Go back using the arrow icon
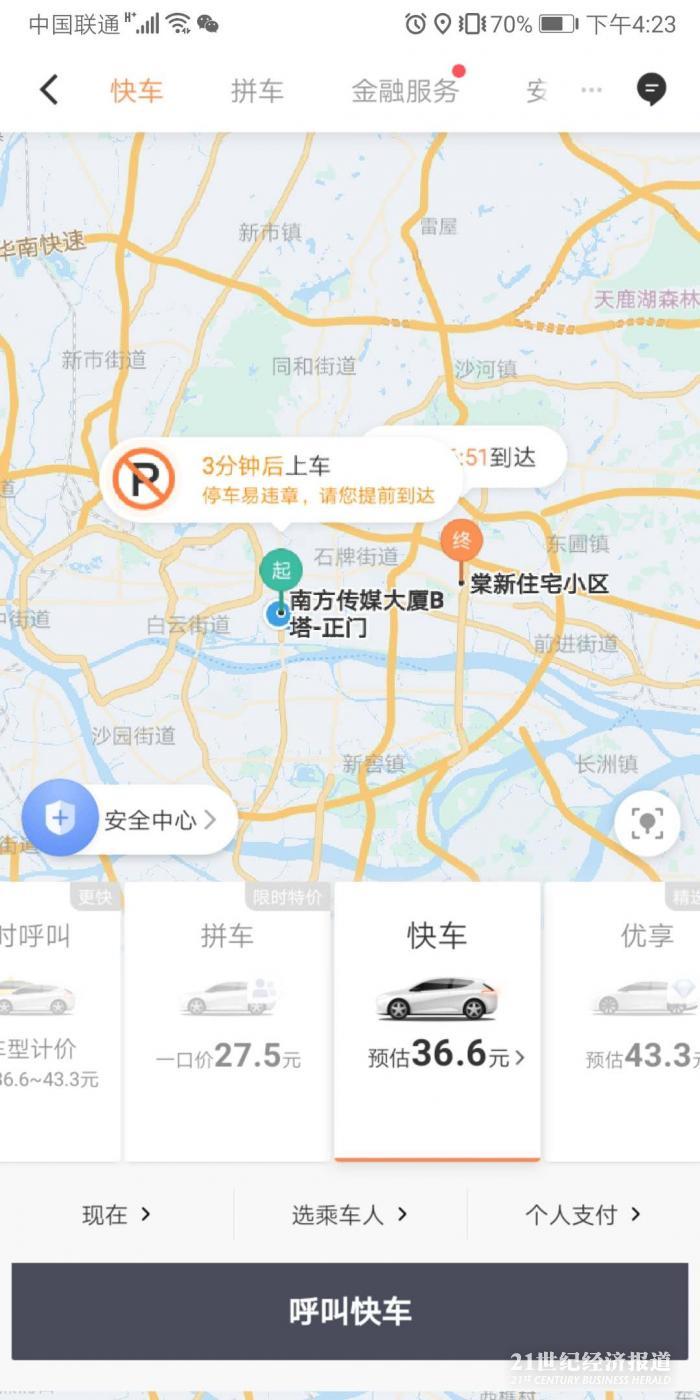700x1400 pixels. (49, 90)
